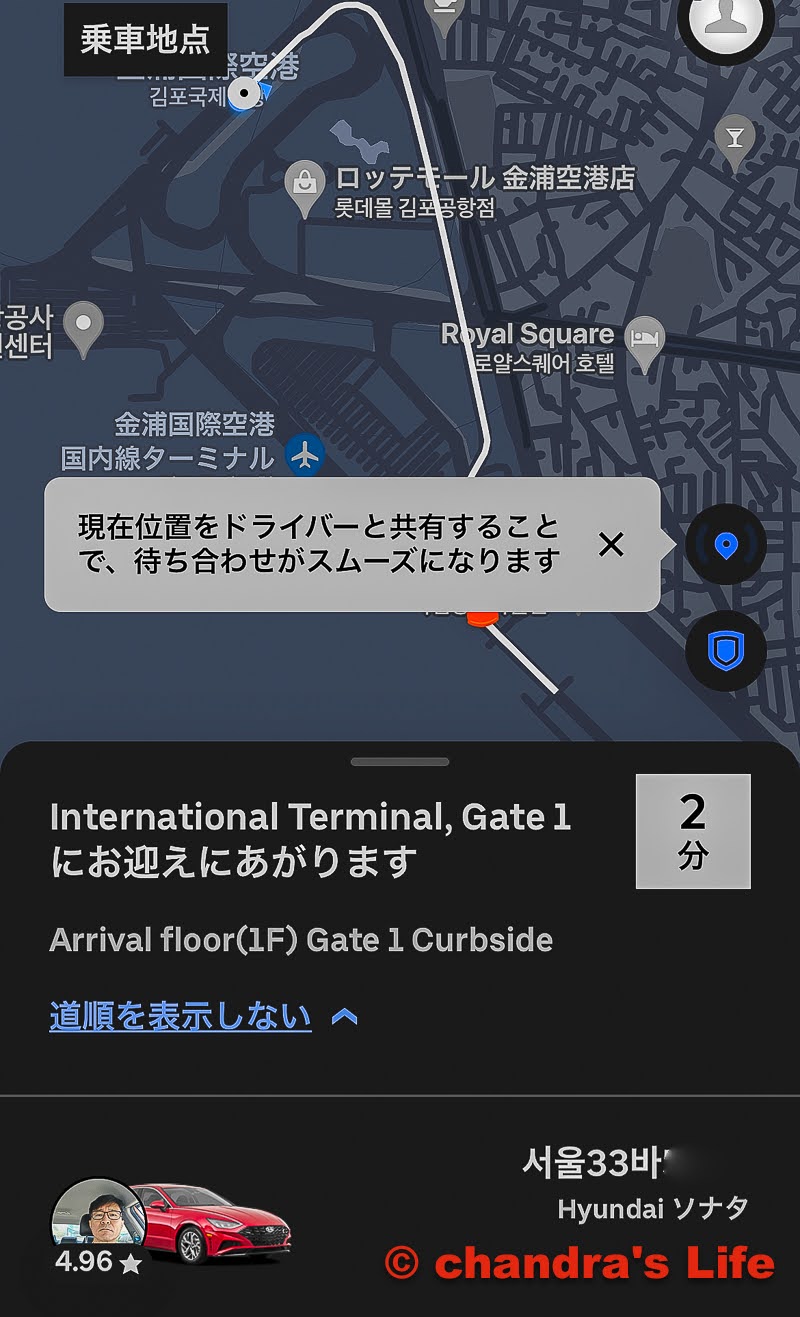This screenshot has height=1317, width=800.
Task: Select the ロッテモール 金浦空港店 map marker
Action: (304, 185)
